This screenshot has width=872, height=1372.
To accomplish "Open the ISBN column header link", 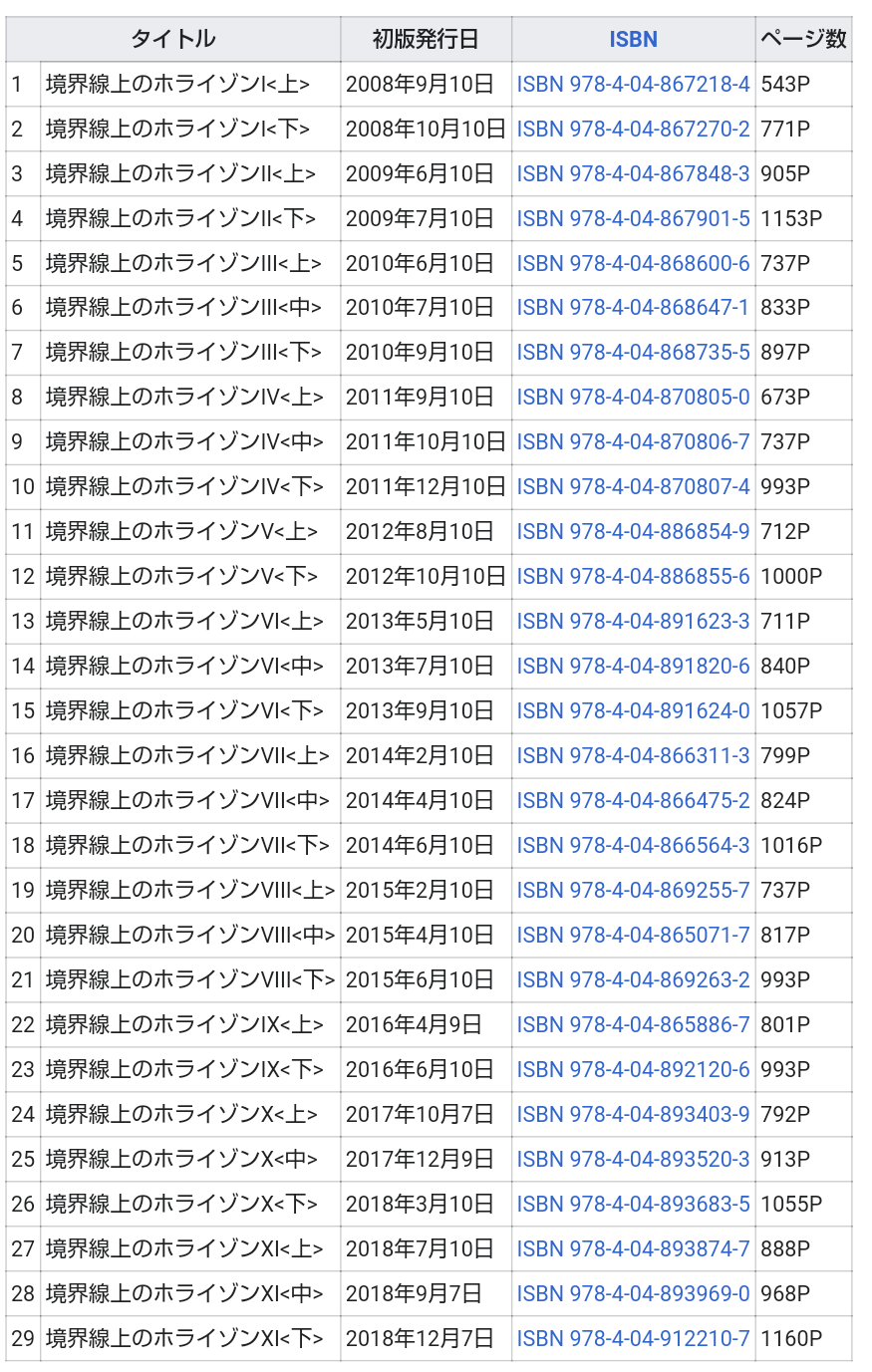I will [633, 40].
